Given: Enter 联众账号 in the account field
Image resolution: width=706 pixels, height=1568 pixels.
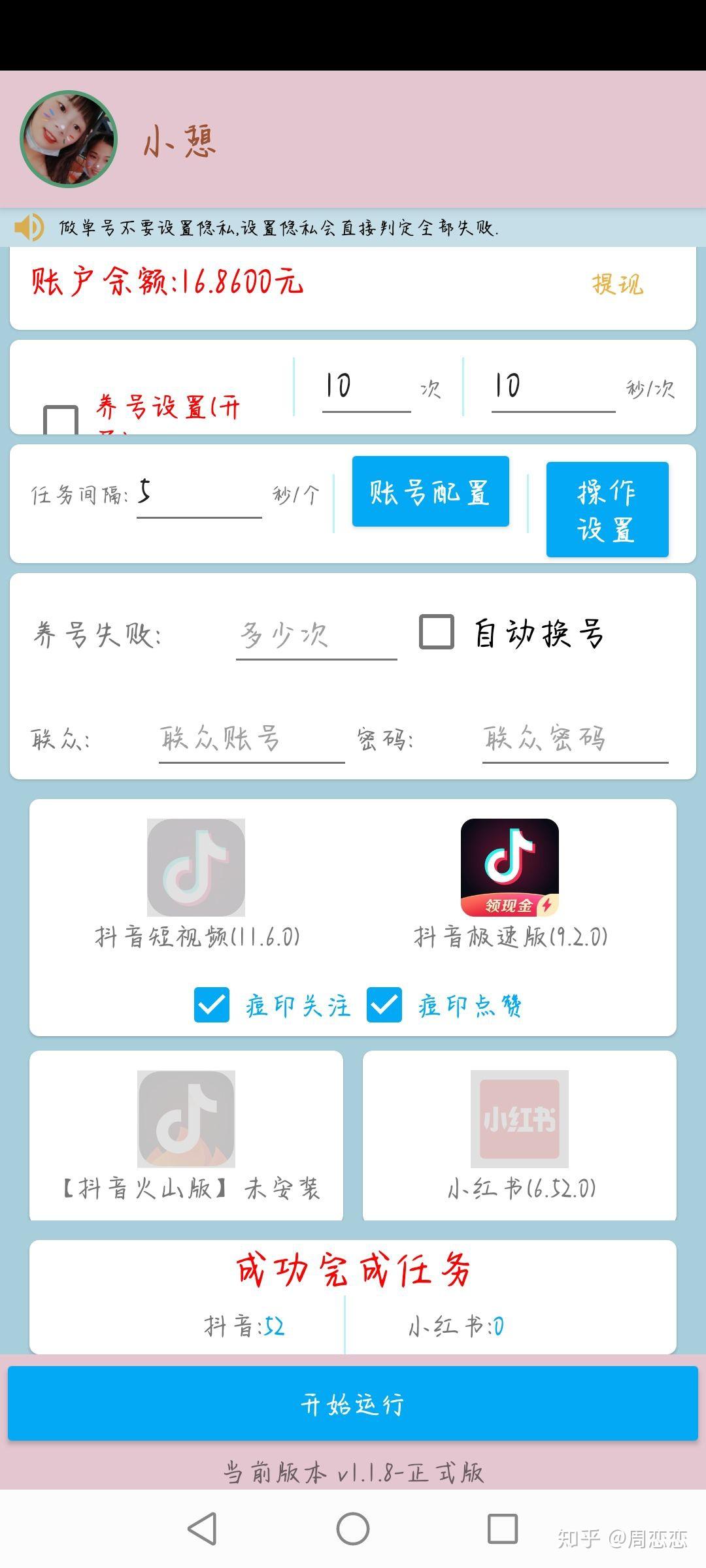Looking at the screenshot, I should (x=252, y=740).
